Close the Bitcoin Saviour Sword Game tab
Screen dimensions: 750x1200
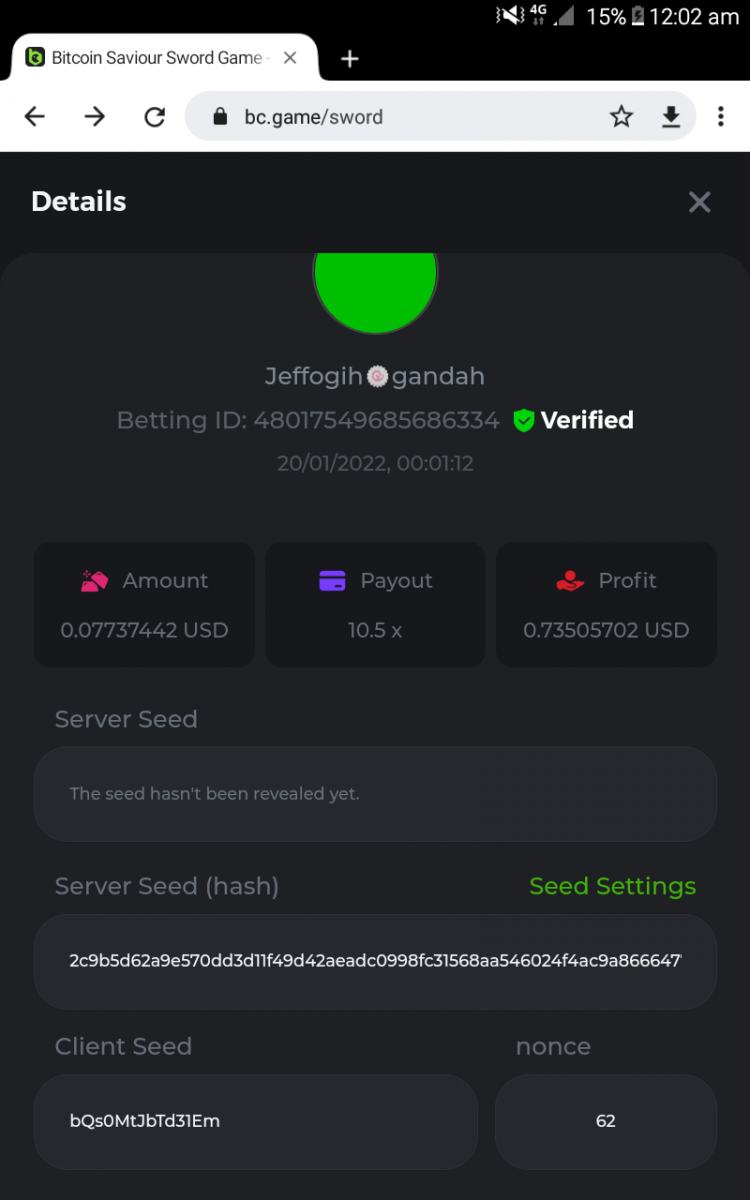coord(290,58)
